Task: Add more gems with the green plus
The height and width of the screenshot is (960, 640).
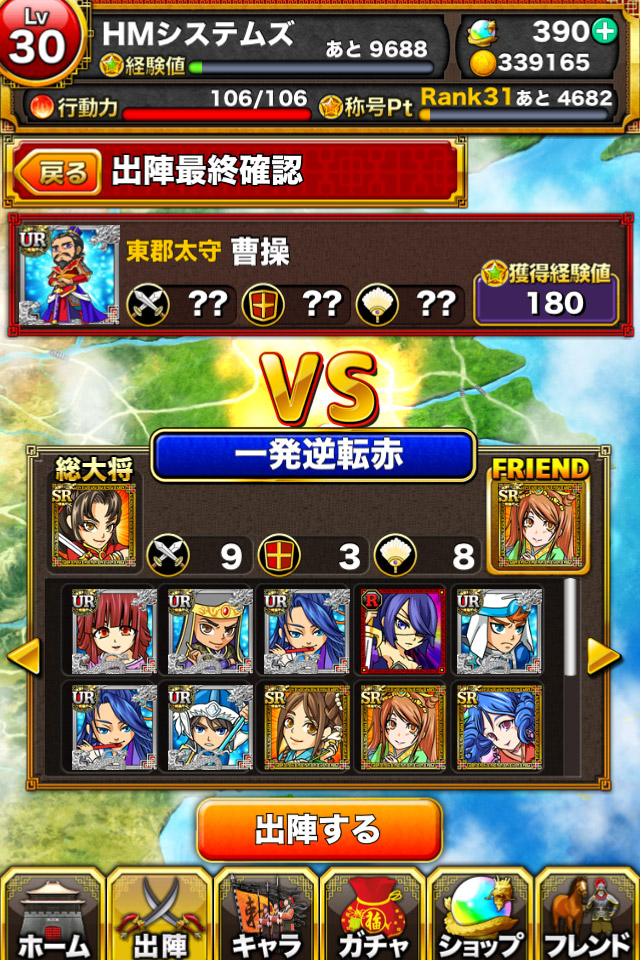Action: tap(604, 31)
